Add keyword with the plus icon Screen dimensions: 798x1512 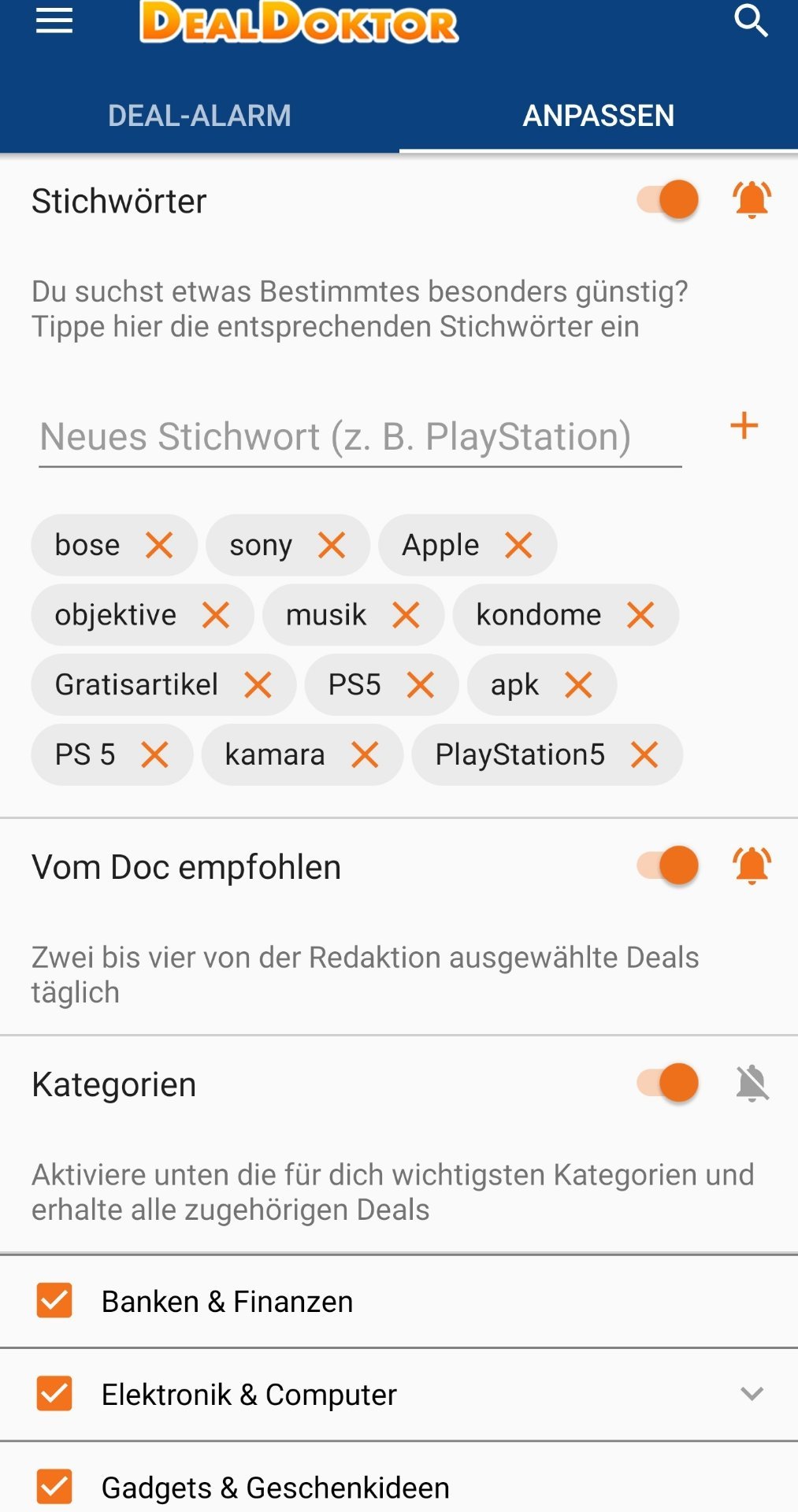(x=744, y=426)
